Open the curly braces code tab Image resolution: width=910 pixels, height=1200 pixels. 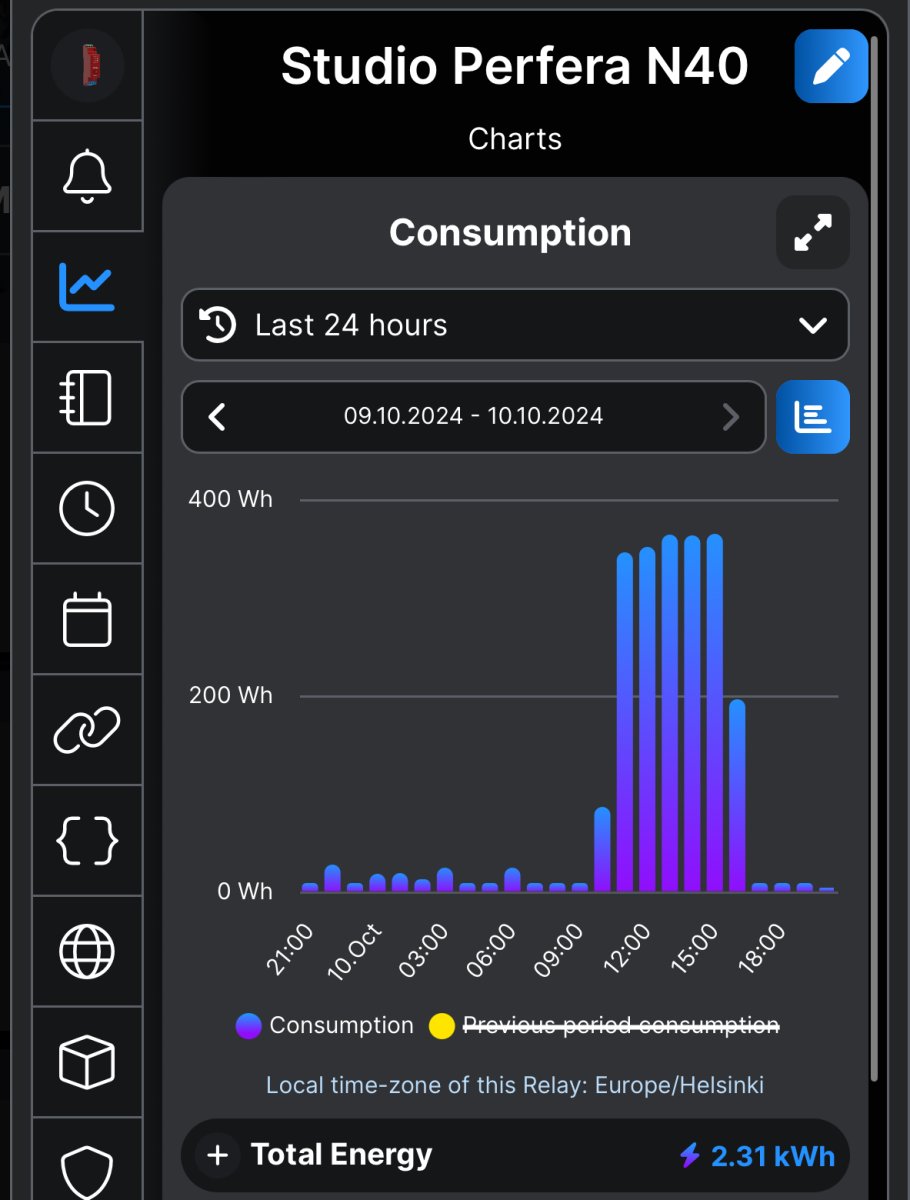point(87,841)
